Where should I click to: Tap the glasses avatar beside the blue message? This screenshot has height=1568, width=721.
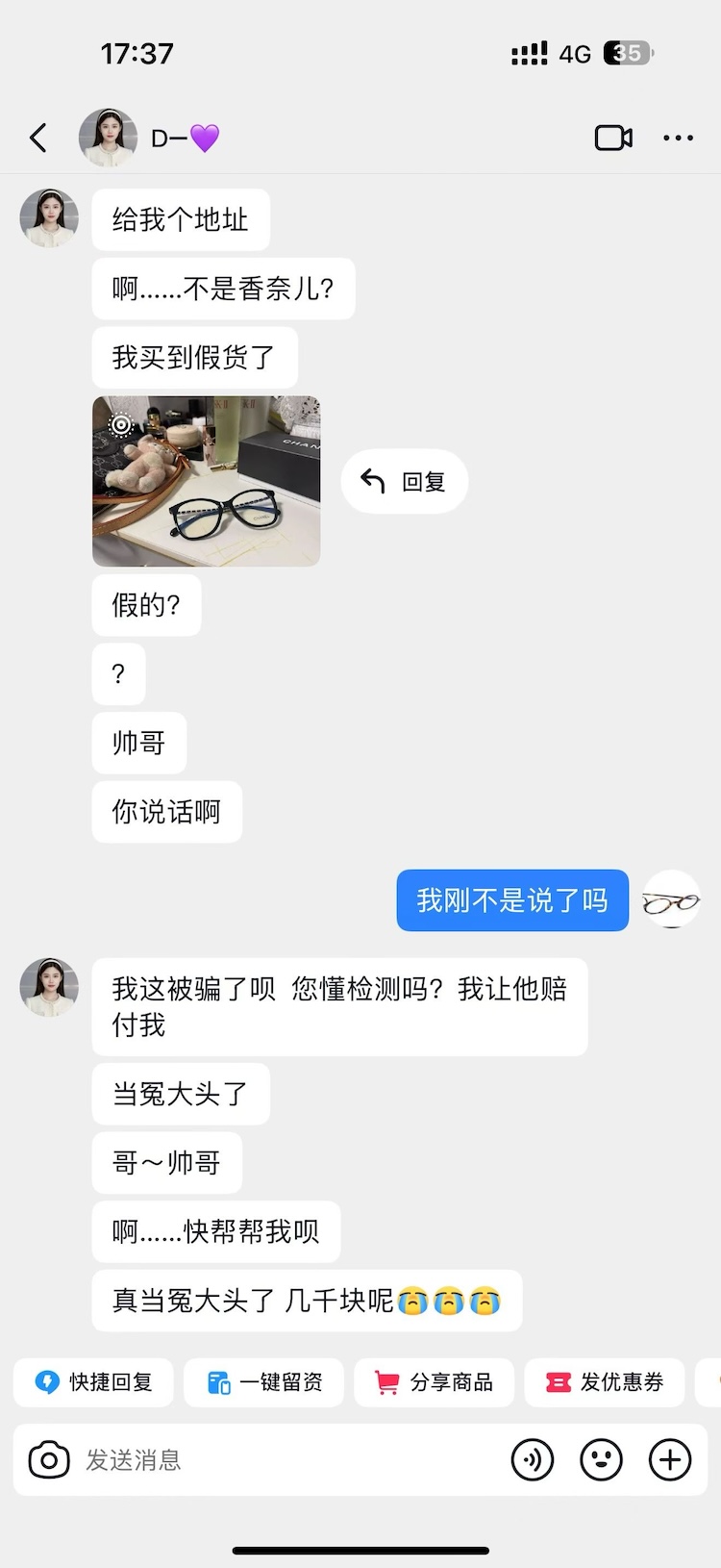(672, 899)
